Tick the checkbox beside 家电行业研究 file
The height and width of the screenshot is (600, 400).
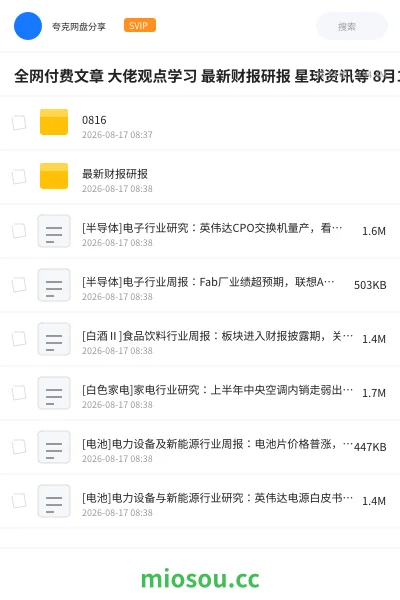[x=19, y=393]
